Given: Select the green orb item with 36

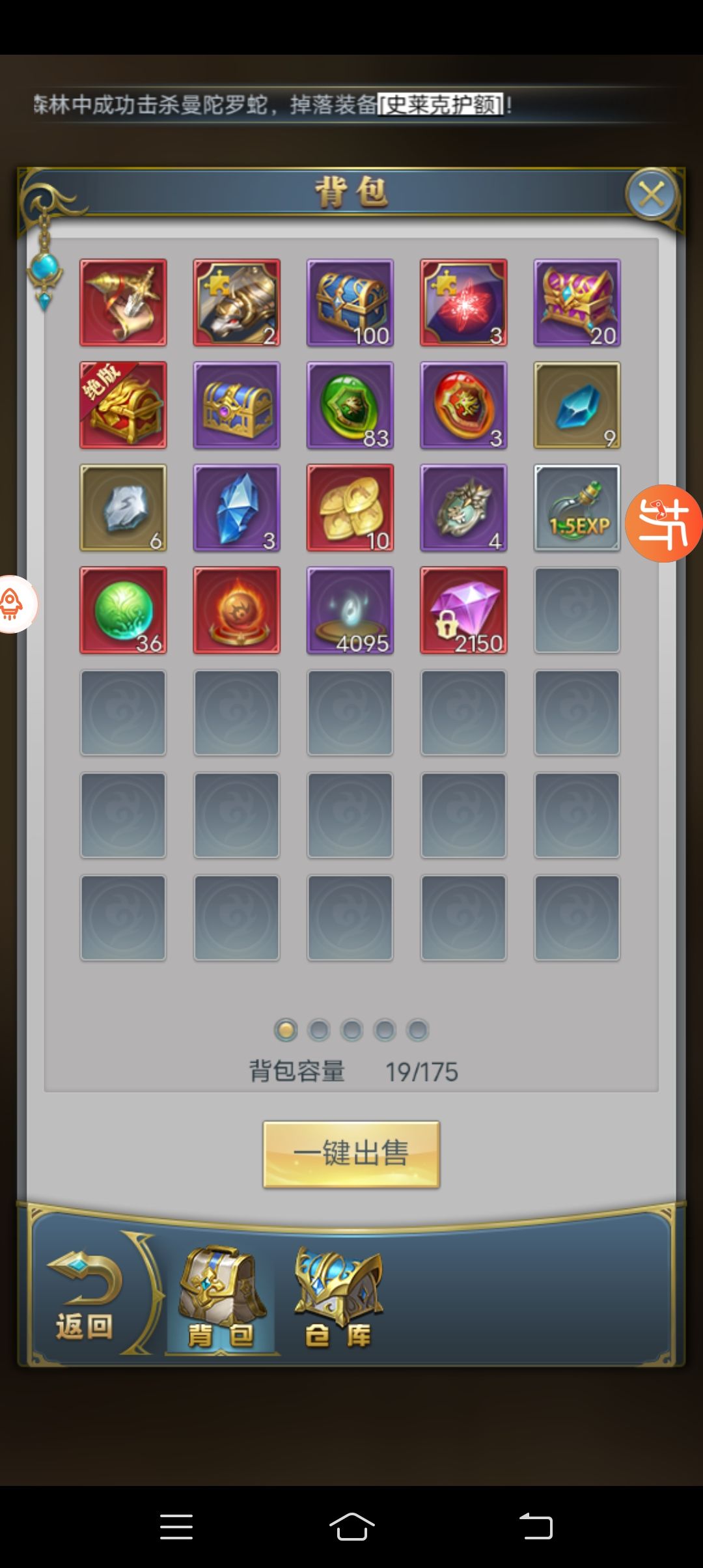Looking at the screenshot, I should [123, 610].
